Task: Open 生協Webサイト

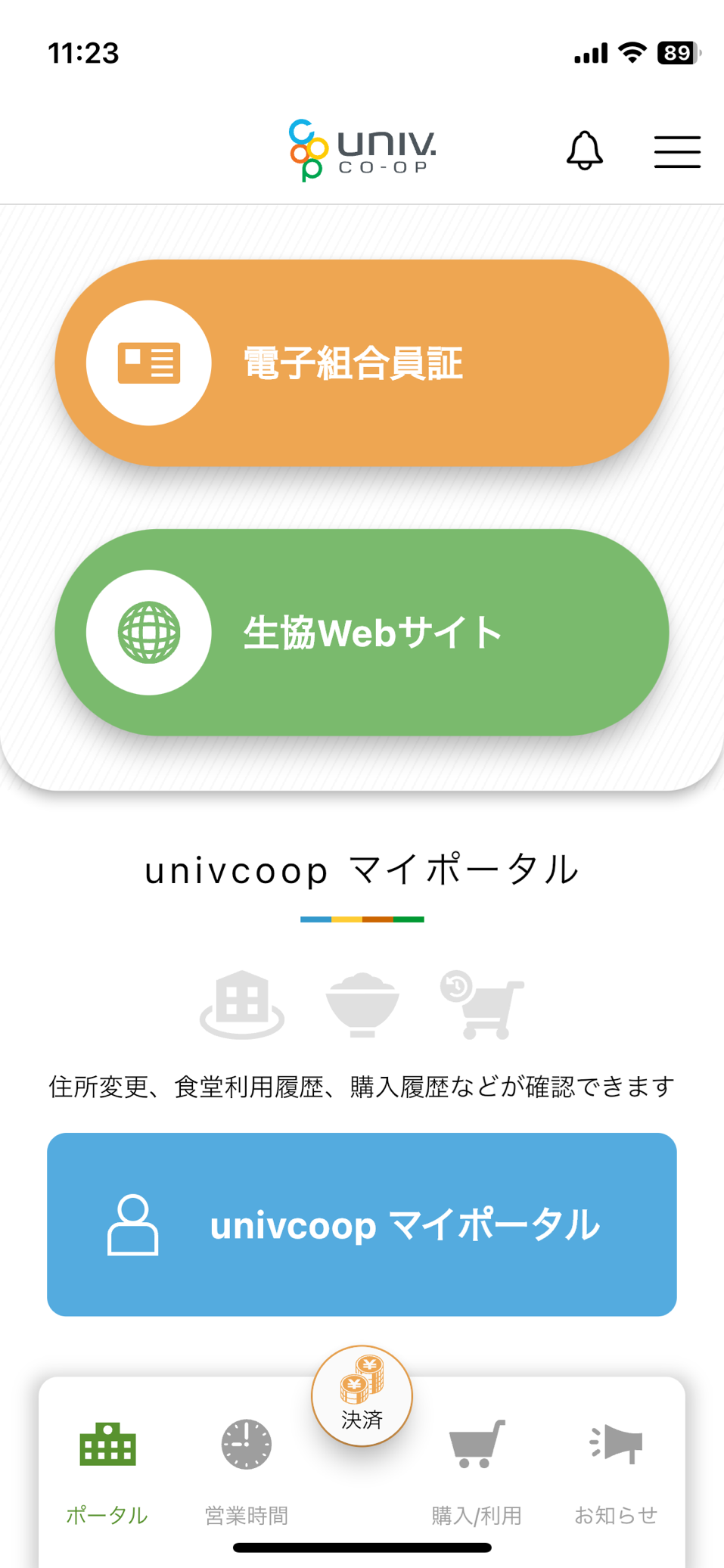Action: 362,632
